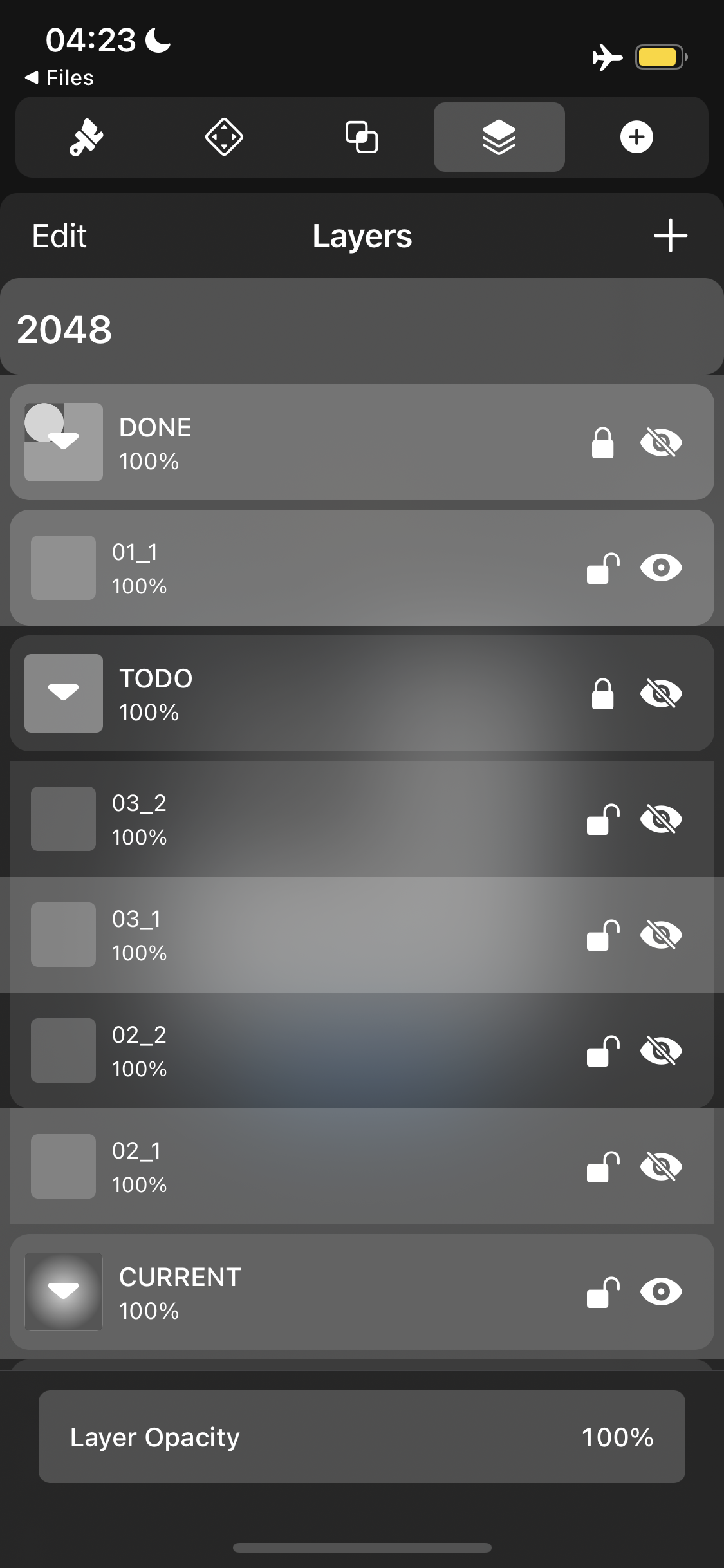Image resolution: width=724 pixels, height=1568 pixels.
Task: Show layer 02_1
Action: click(x=661, y=1166)
